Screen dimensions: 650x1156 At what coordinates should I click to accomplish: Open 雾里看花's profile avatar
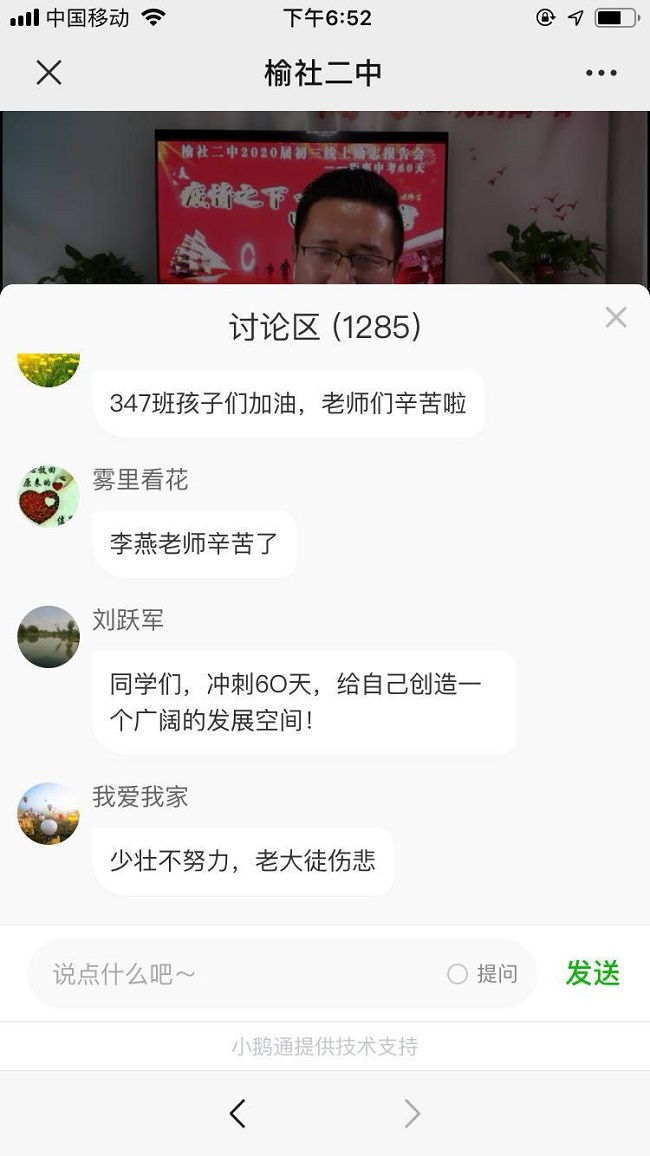48,496
